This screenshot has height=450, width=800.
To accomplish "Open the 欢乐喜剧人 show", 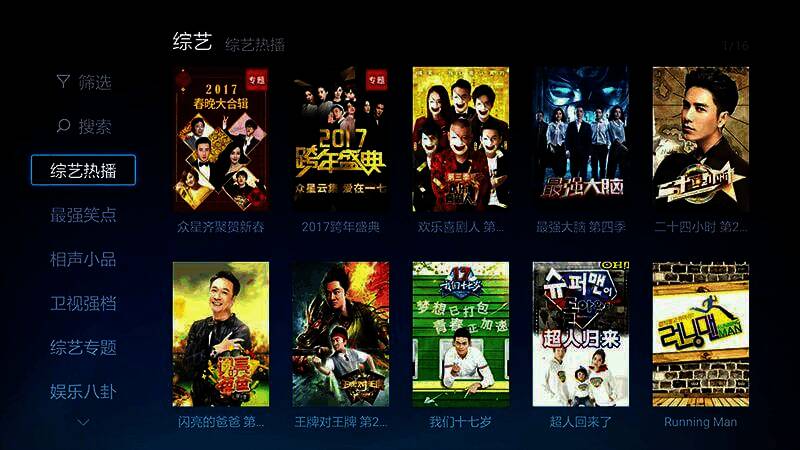I will pos(461,140).
